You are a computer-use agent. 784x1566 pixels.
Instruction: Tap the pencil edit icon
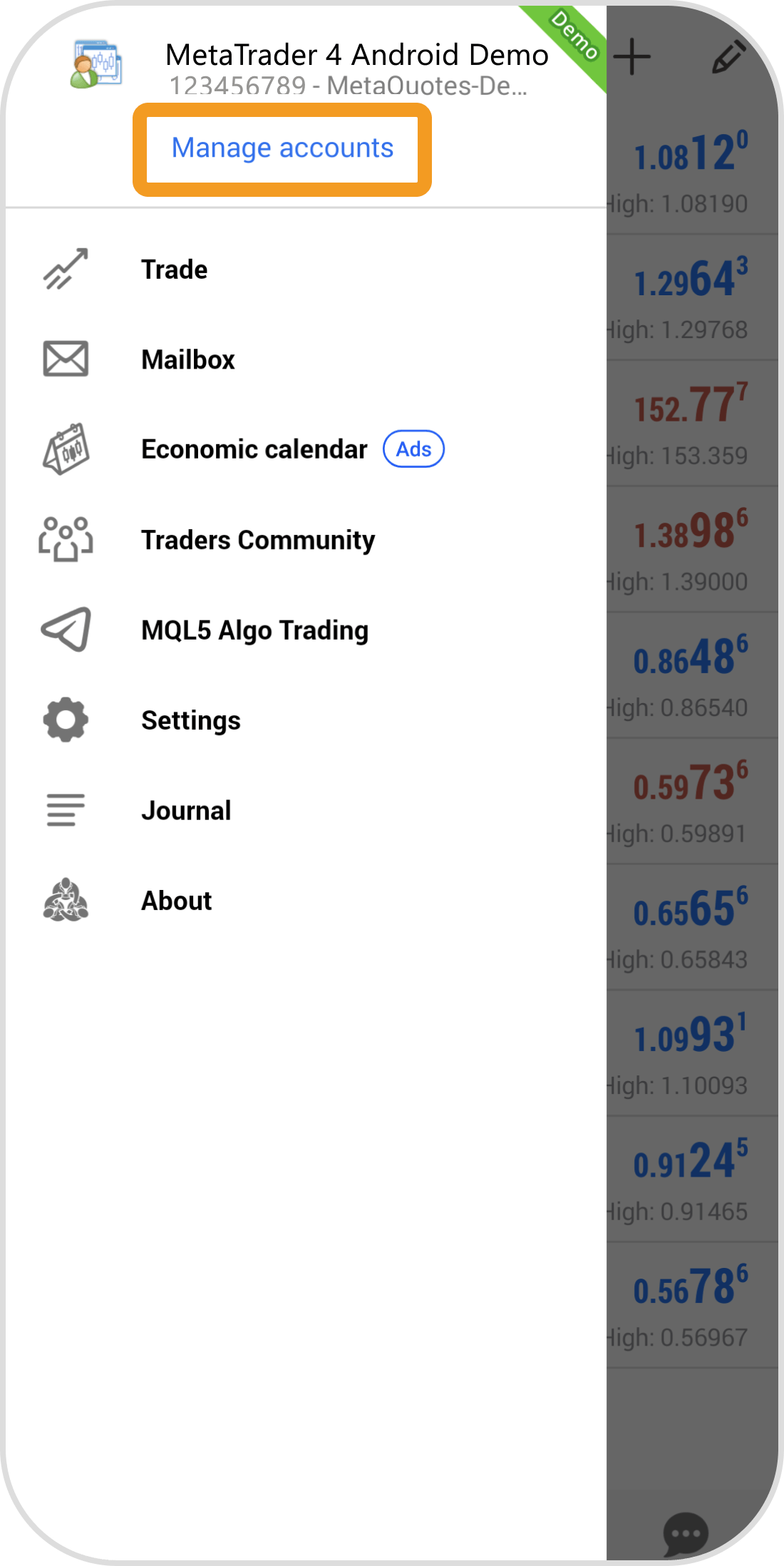[728, 57]
